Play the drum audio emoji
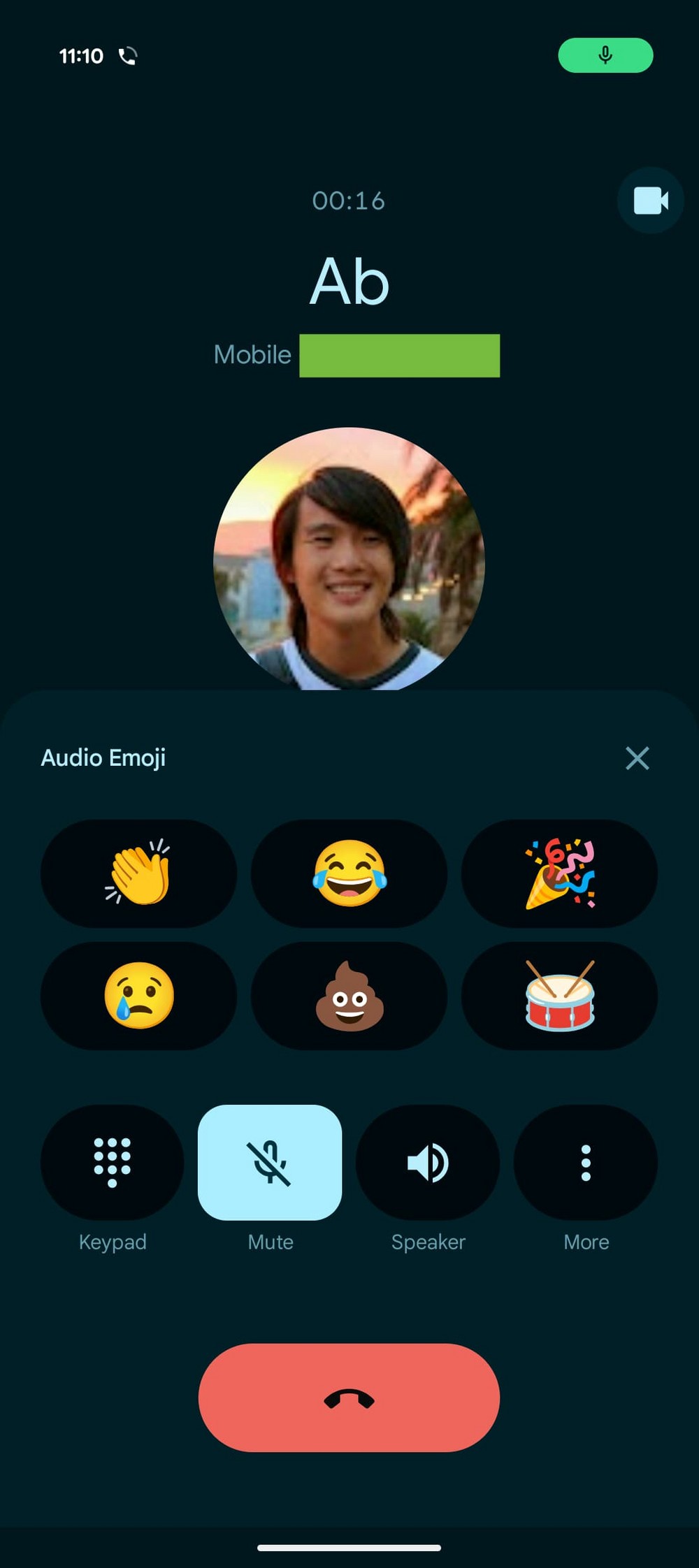Viewport: 699px width, 1568px height. click(559, 996)
